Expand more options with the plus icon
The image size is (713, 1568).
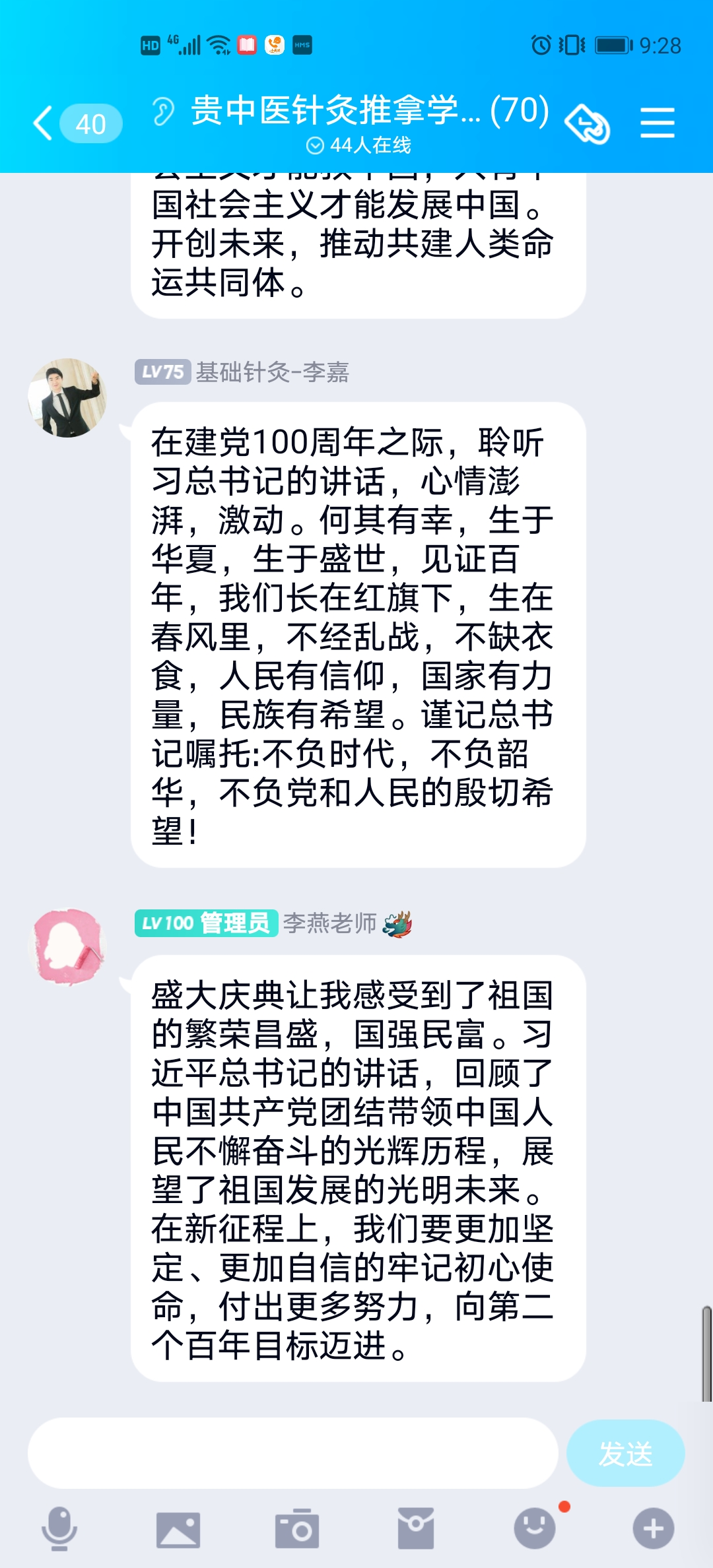tap(653, 1528)
